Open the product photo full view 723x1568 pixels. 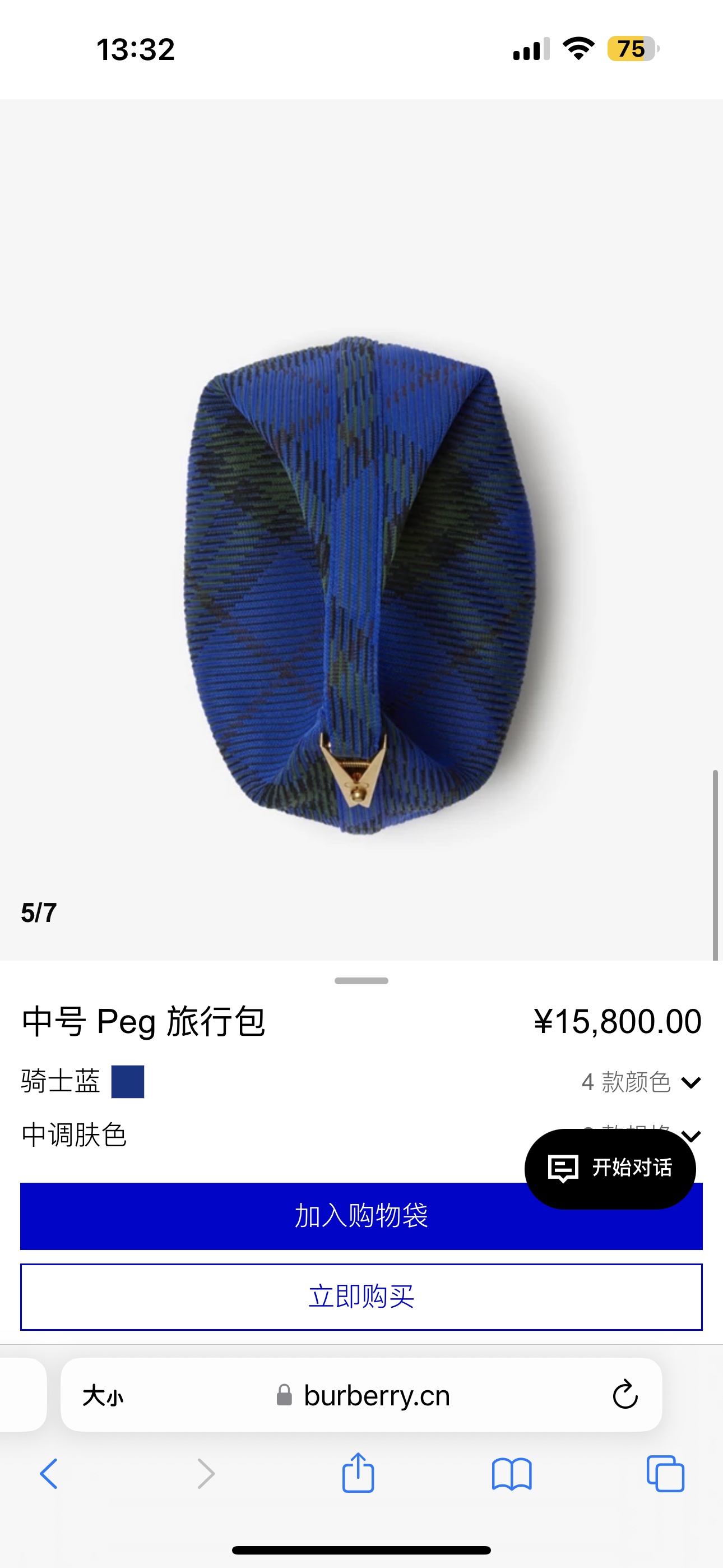click(x=361, y=584)
